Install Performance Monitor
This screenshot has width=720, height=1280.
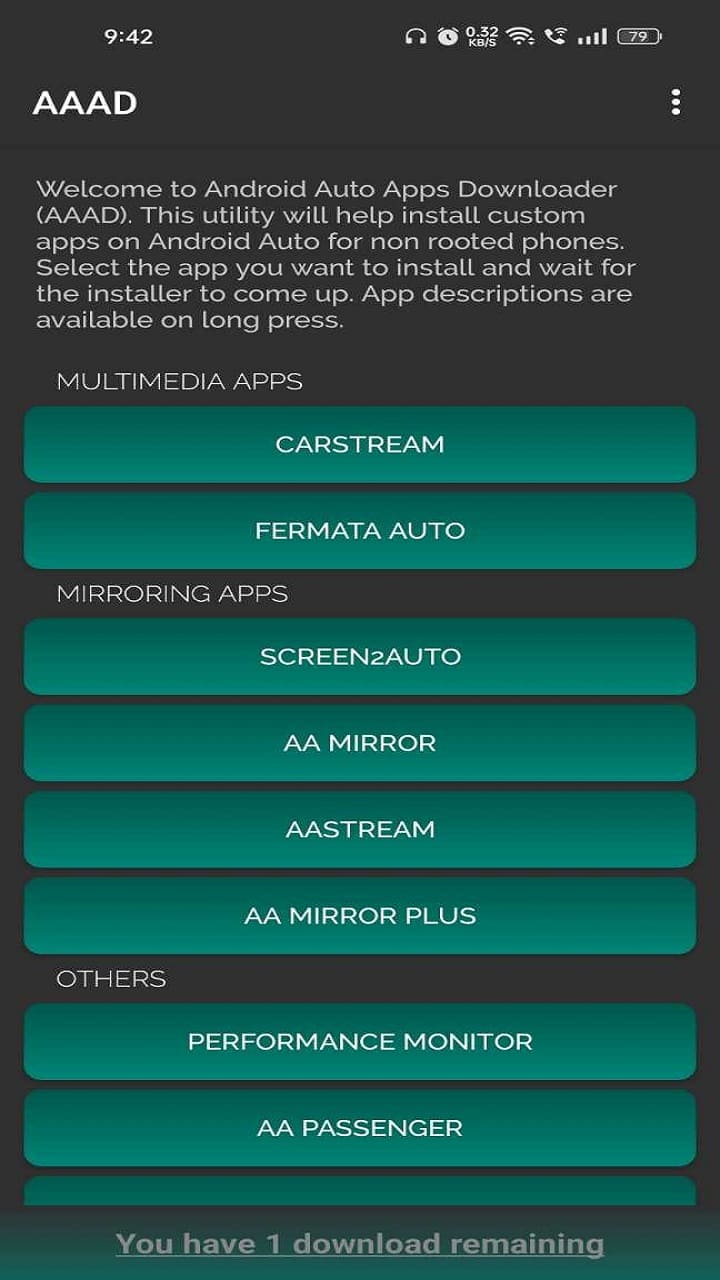click(x=360, y=1041)
